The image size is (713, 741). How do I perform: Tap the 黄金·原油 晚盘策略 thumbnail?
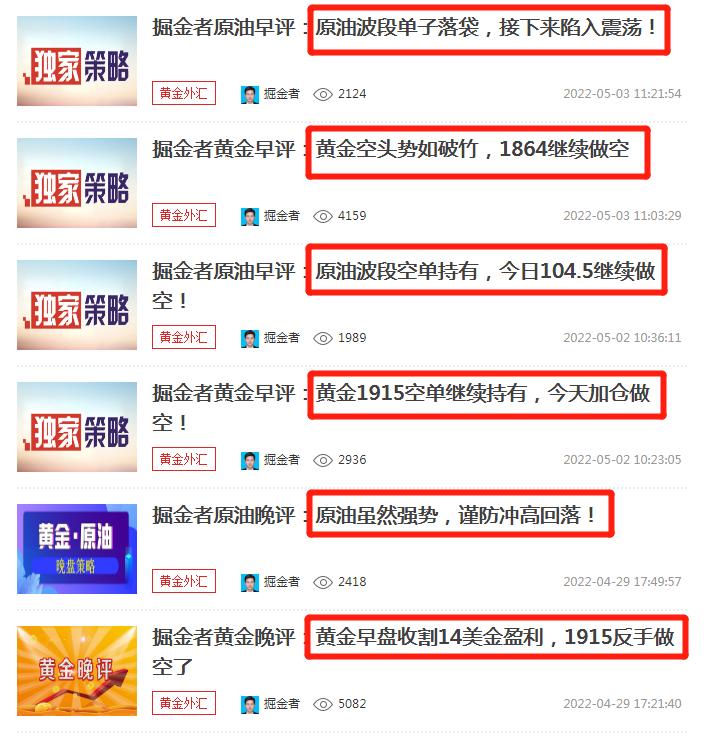click(x=77, y=549)
